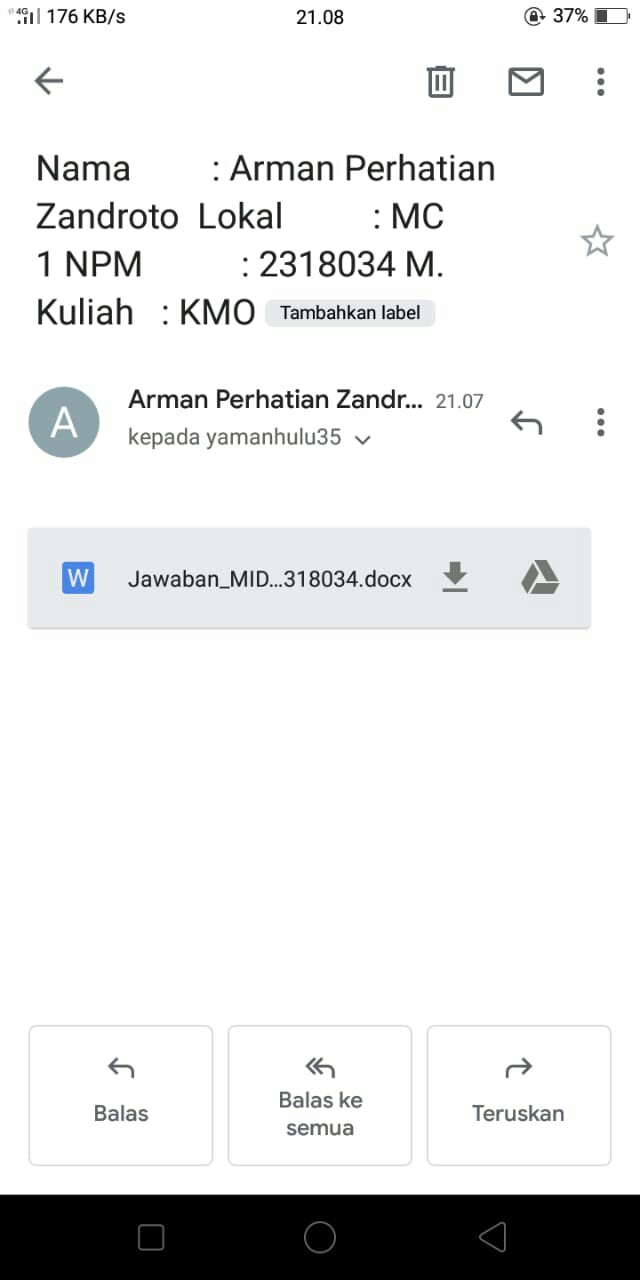Tap the Tambahkan label chip
Viewport: 640px width, 1280px height.
[350, 313]
